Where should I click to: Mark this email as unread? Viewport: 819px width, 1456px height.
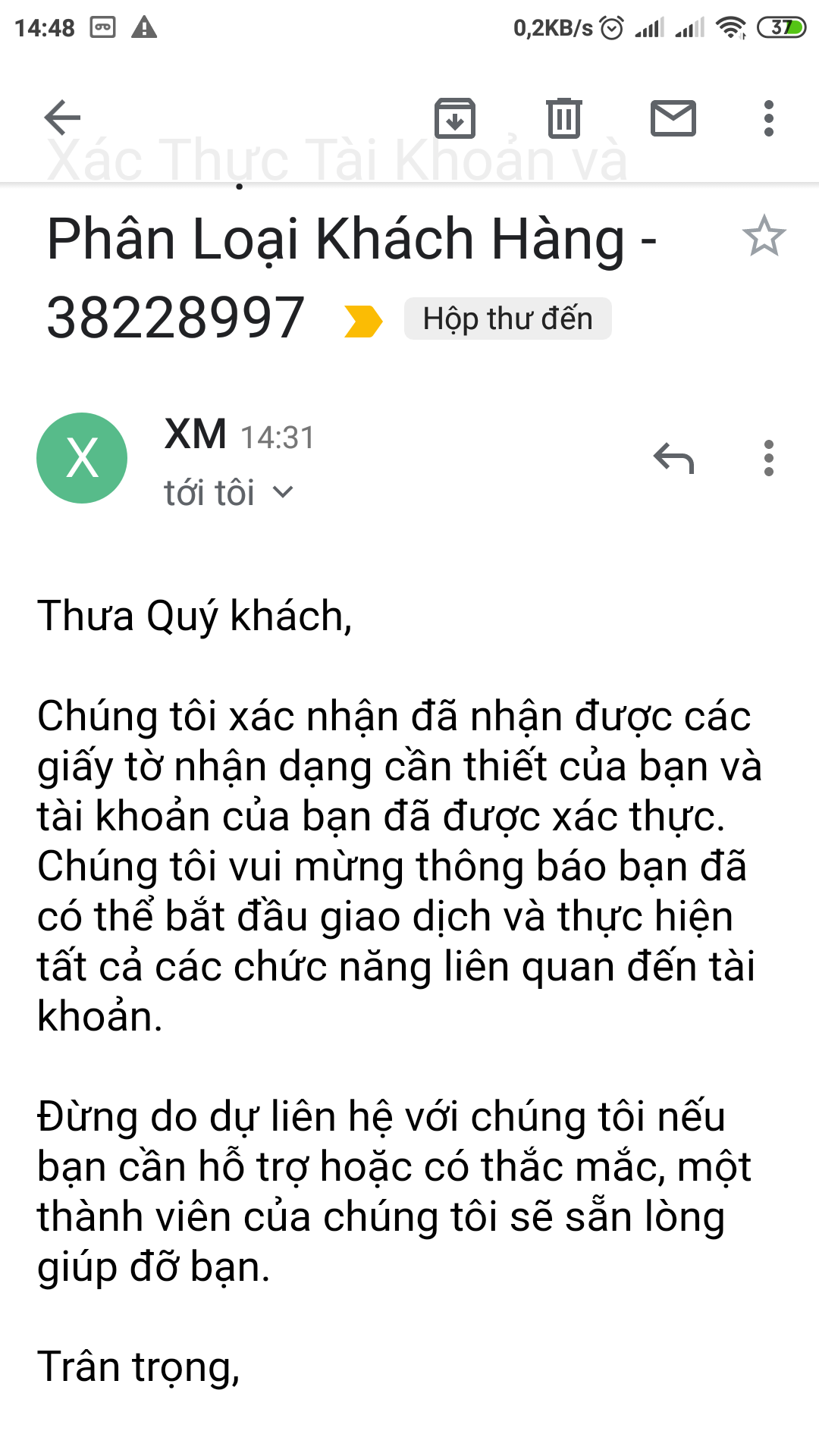pos(673,118)
